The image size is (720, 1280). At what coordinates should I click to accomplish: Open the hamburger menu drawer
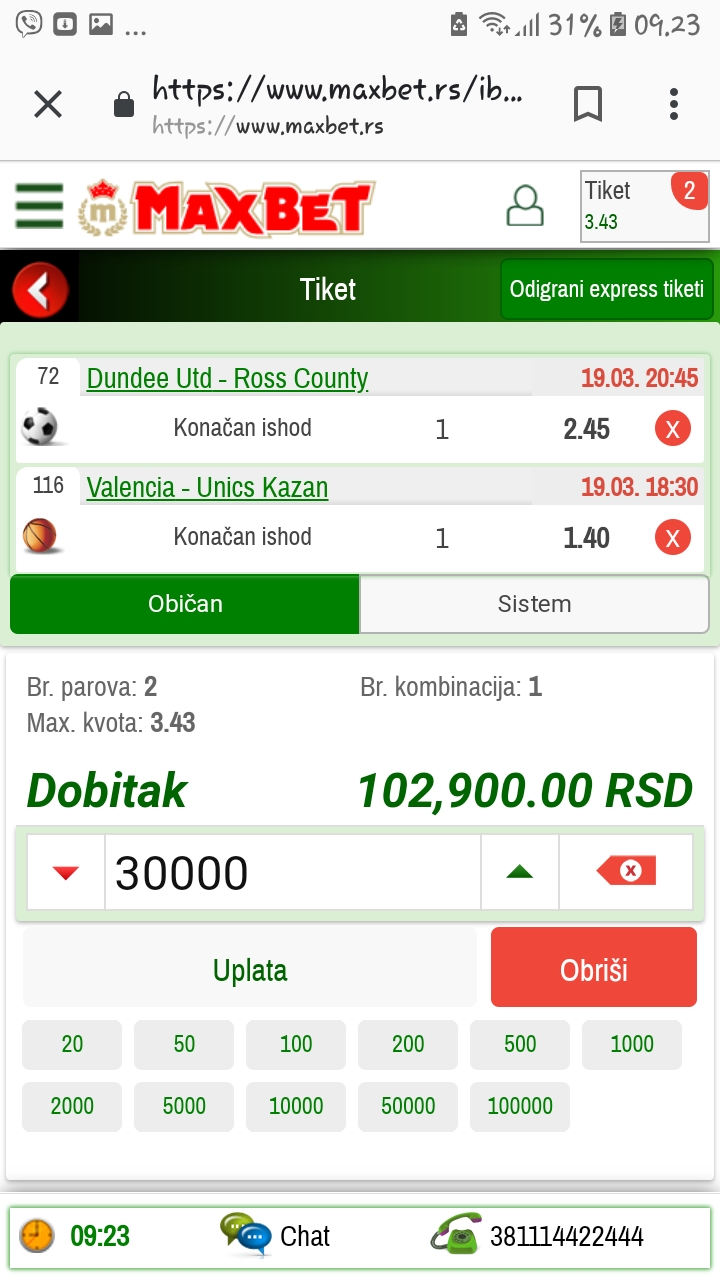click(x=39, y=206)
